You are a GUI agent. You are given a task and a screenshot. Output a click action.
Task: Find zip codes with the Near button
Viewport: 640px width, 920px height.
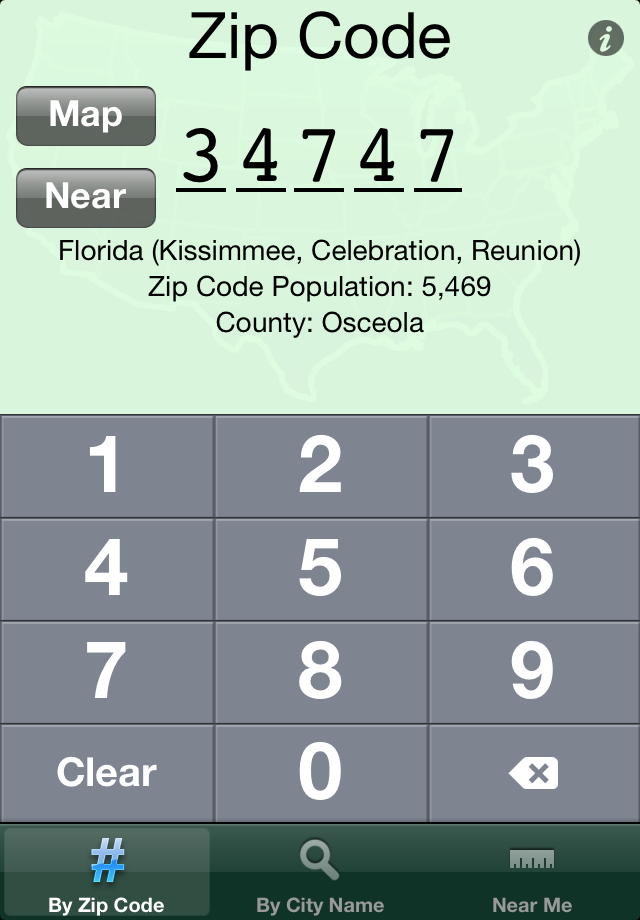click(86, 197)
